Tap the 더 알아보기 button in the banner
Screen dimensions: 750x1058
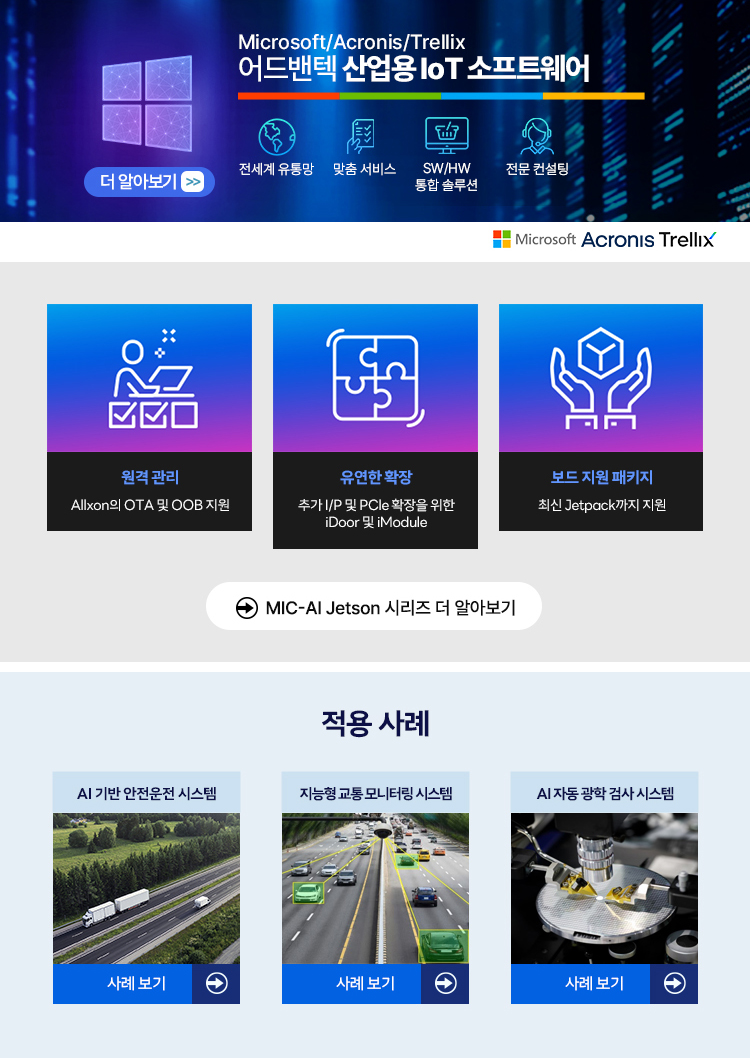(x=149, y=182)
